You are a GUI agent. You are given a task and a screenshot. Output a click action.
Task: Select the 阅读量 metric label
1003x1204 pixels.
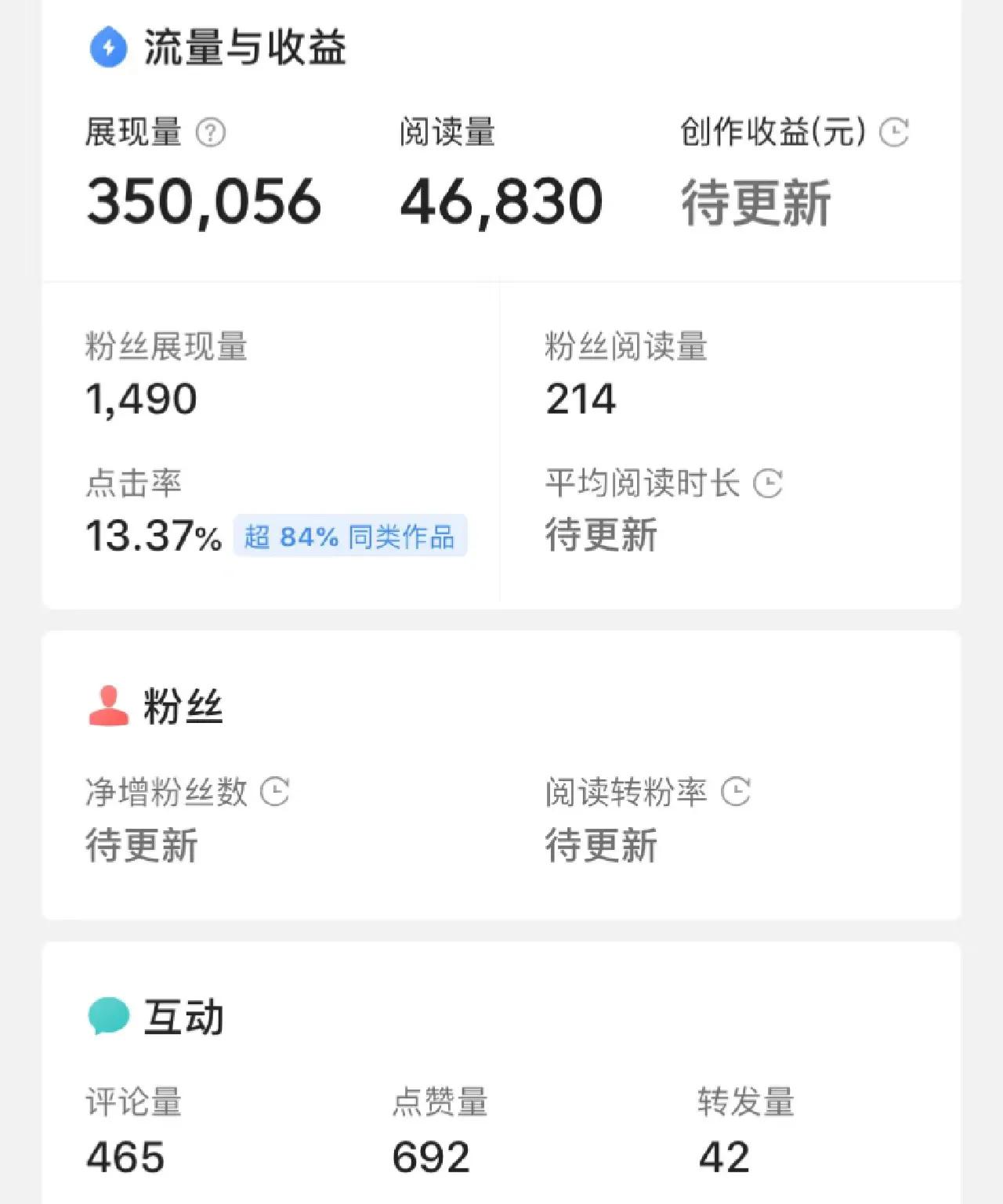pyautogui.click(x=448, y=132)
